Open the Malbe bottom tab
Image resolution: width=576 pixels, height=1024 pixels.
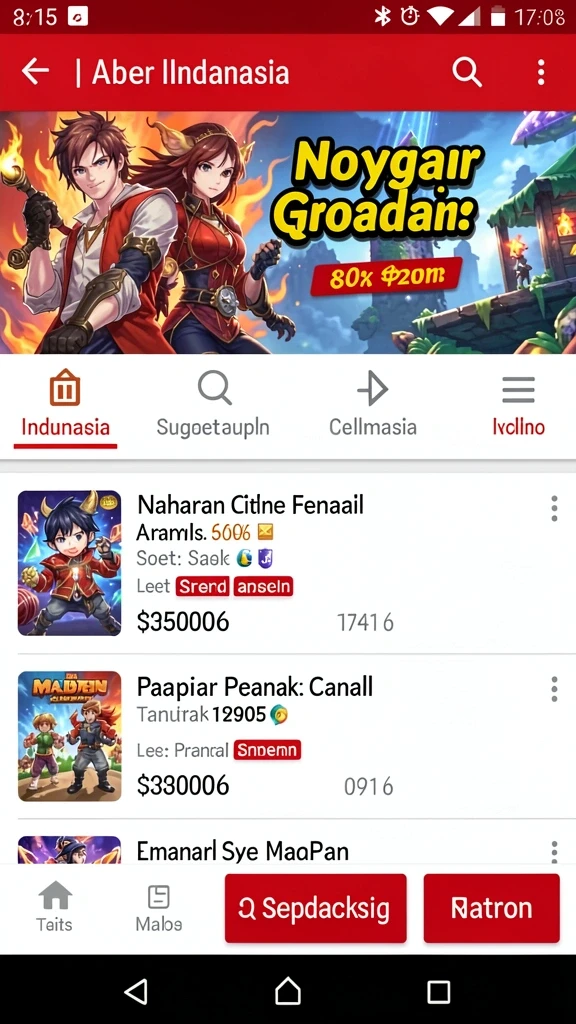point(159,907)
